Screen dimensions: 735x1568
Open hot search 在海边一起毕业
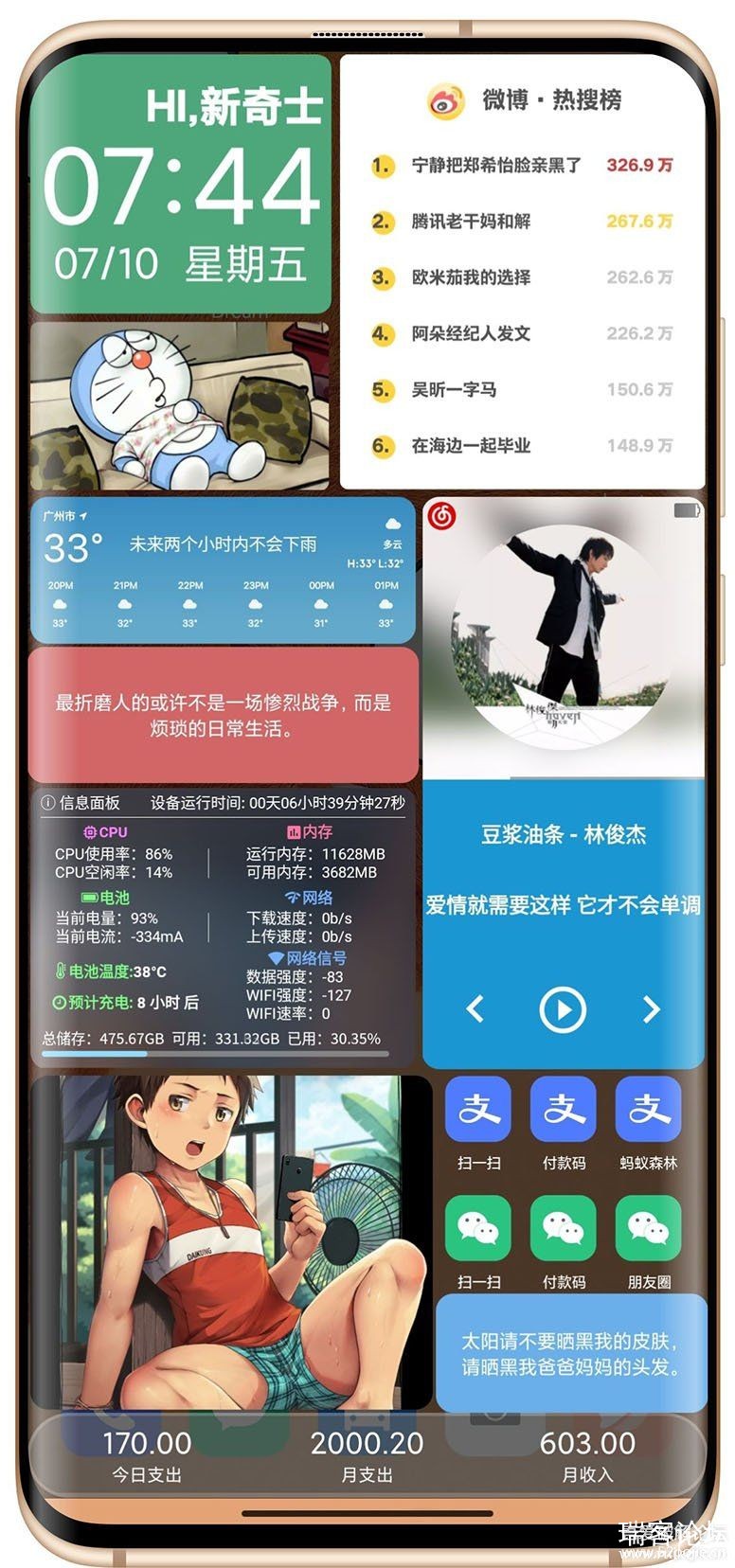coord(471,445)
